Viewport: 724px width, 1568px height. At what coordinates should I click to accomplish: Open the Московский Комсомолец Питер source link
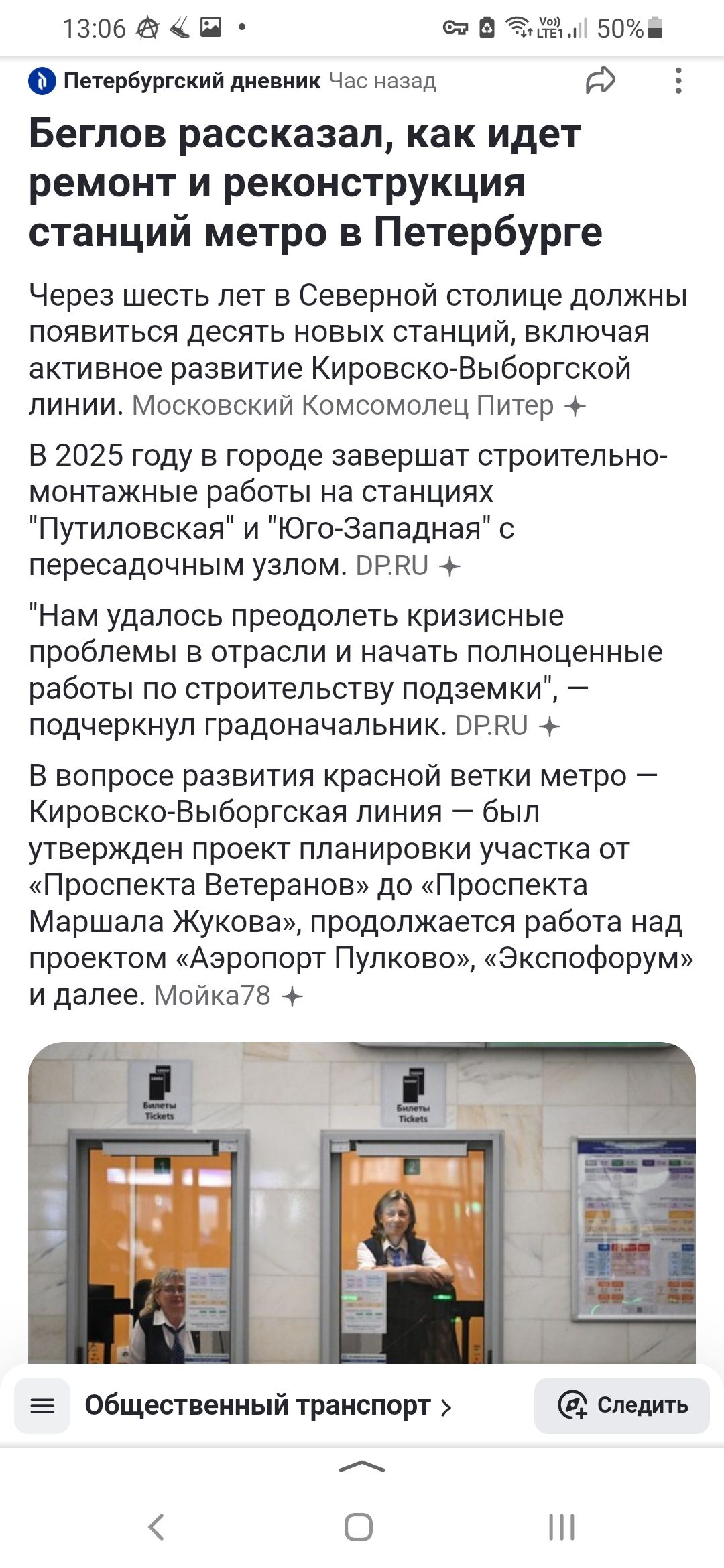343,405
